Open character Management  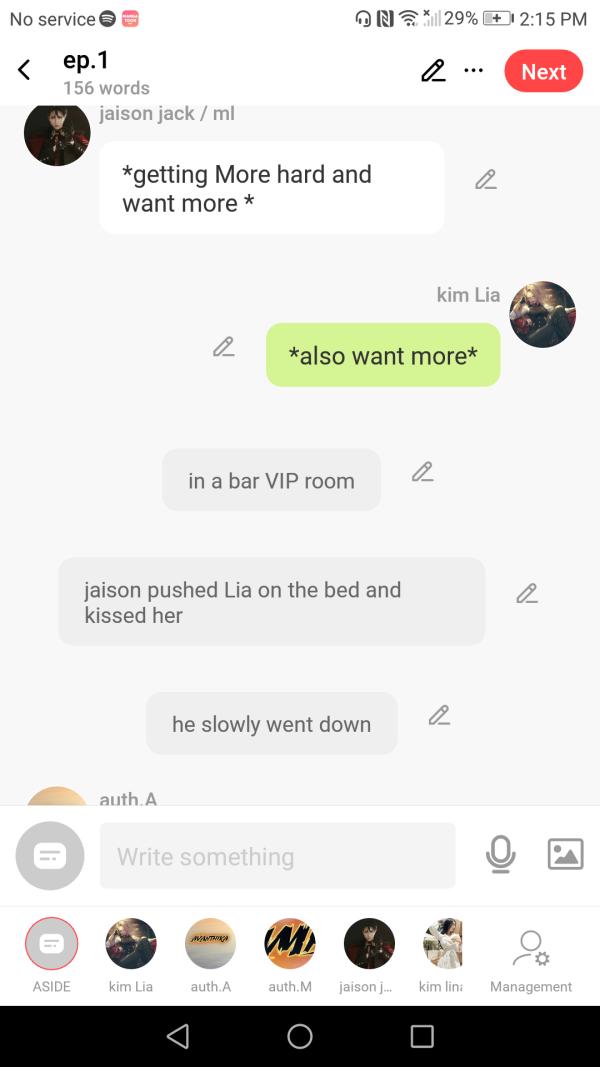(530, 950)
